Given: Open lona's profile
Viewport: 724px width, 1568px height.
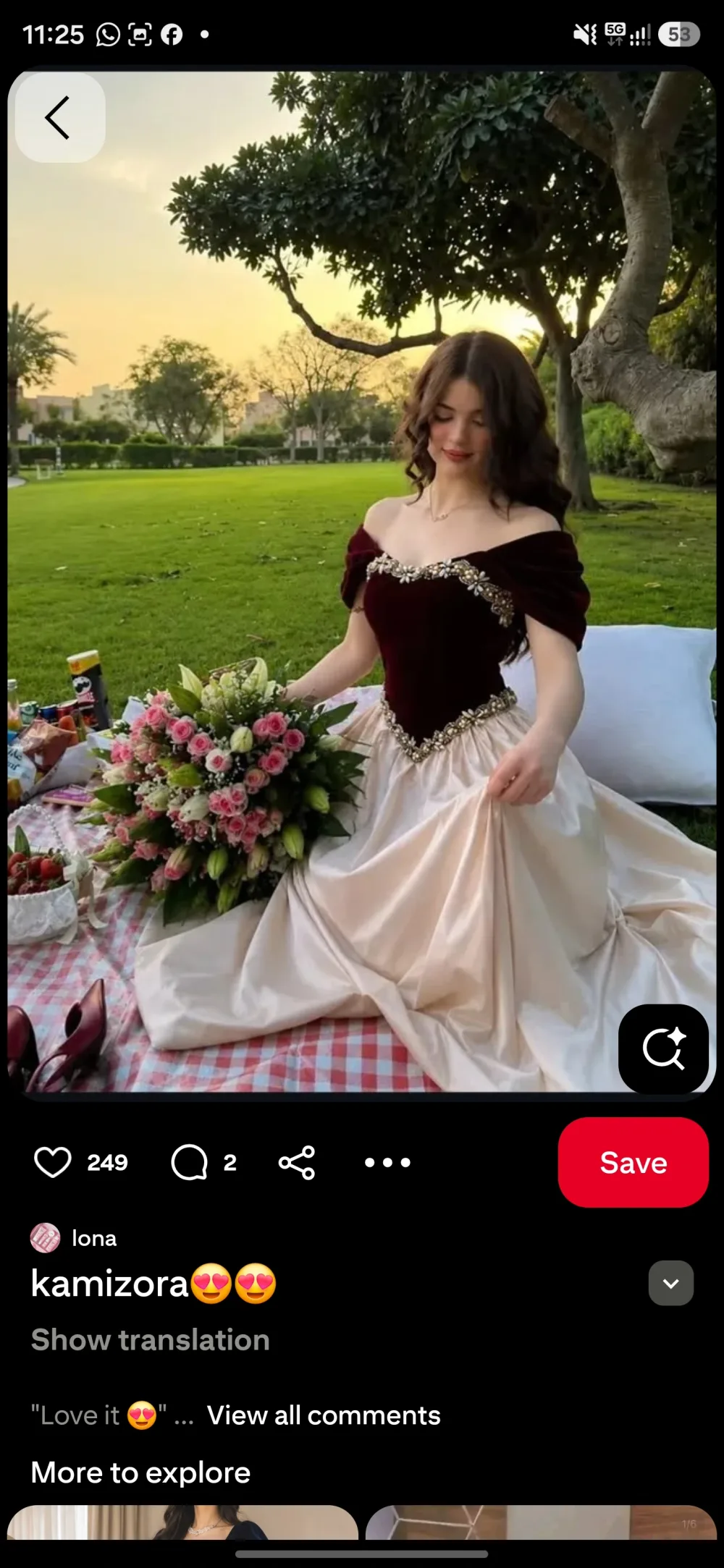Looking at the screenshot, I should coord(73,1238).
